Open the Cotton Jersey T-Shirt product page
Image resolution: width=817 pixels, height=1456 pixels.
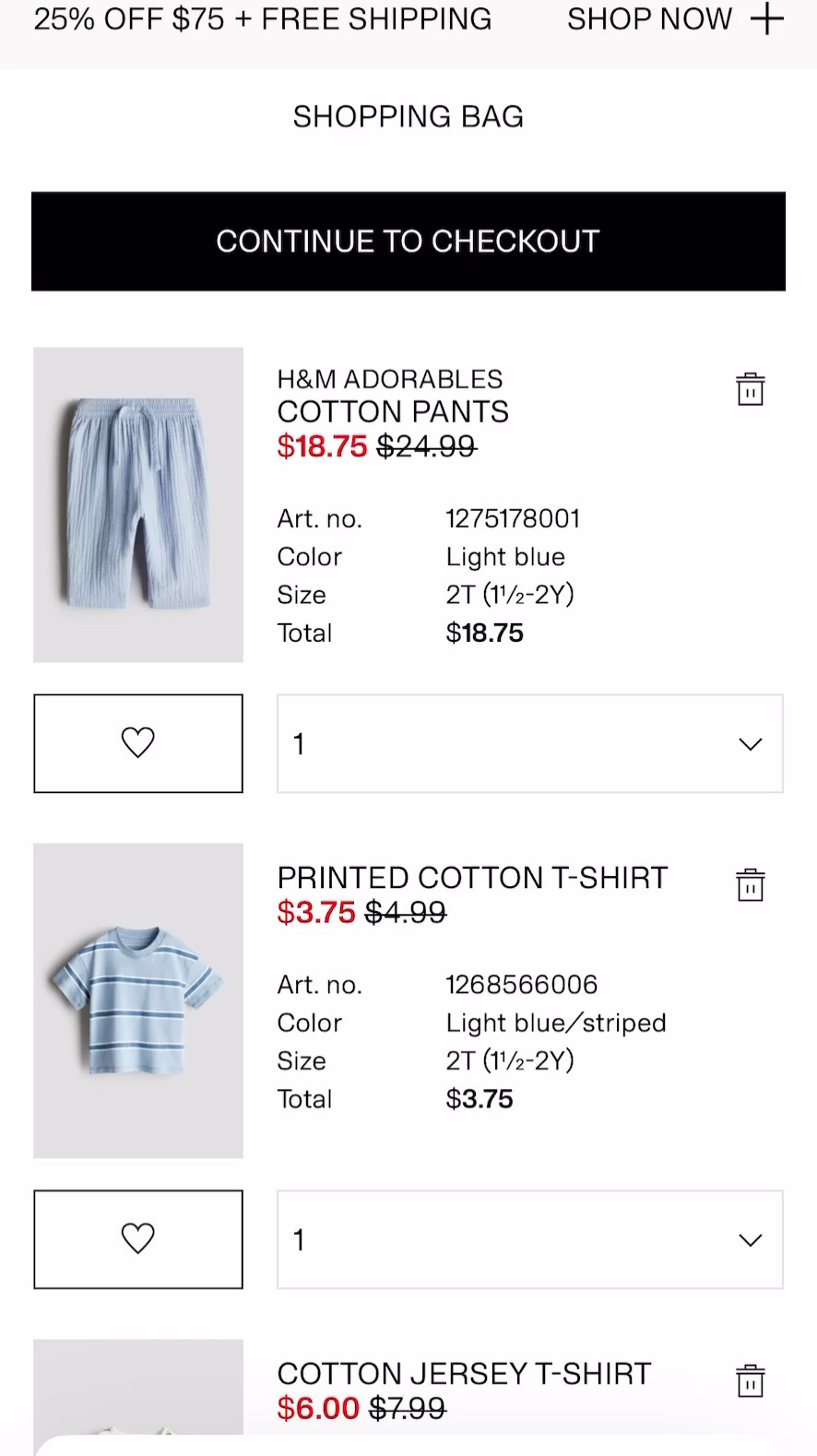(464, 1373)
